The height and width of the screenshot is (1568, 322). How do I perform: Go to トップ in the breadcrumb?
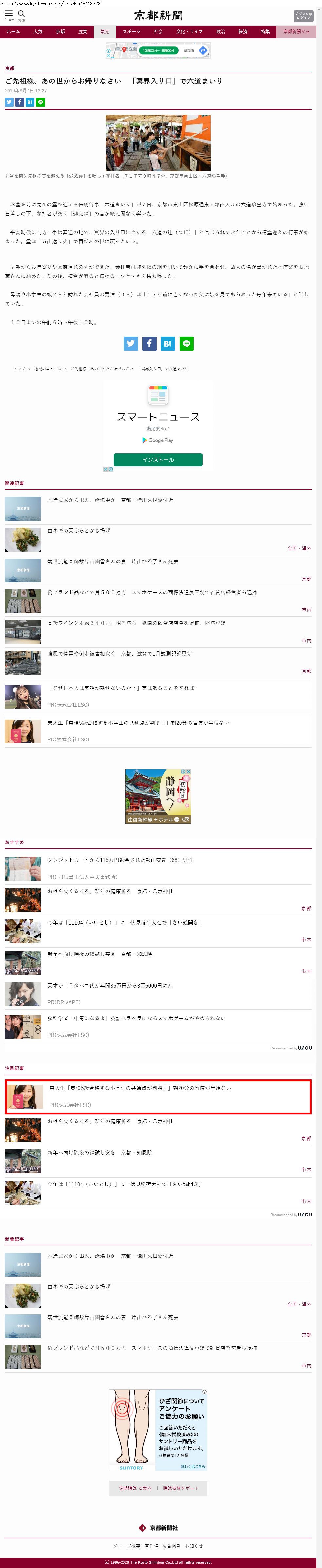point(20,369)
